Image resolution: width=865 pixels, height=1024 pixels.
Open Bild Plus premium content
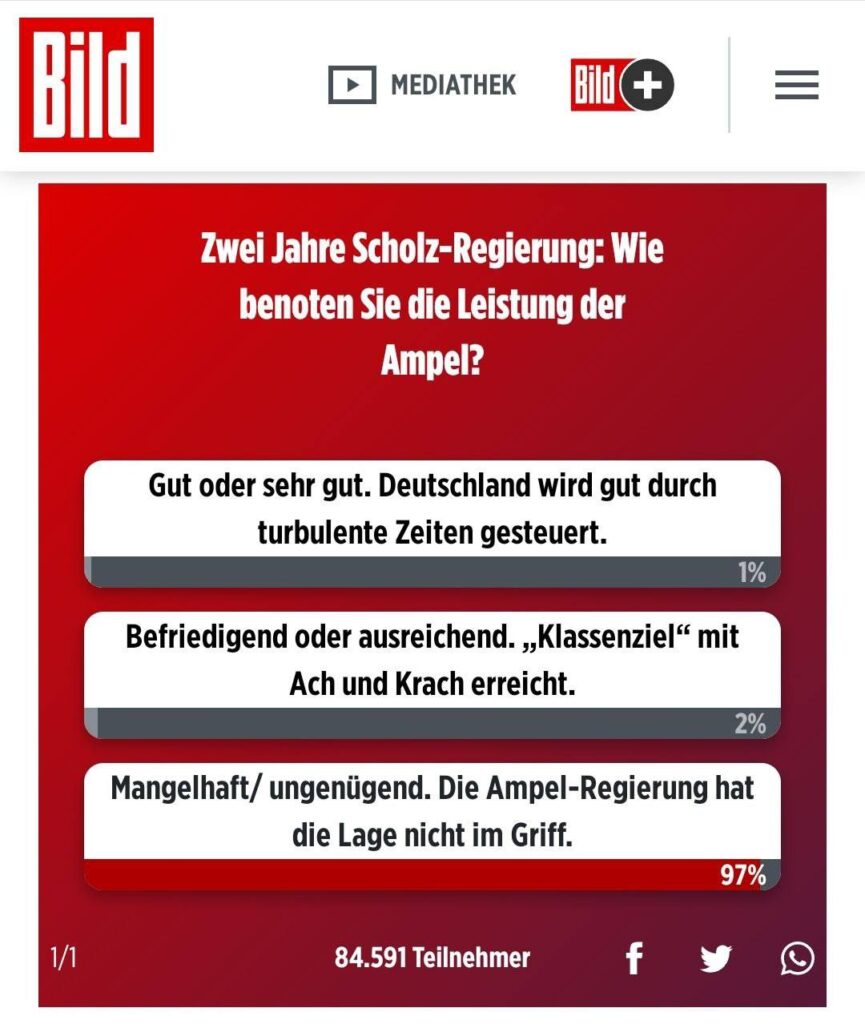pos(622,85)
